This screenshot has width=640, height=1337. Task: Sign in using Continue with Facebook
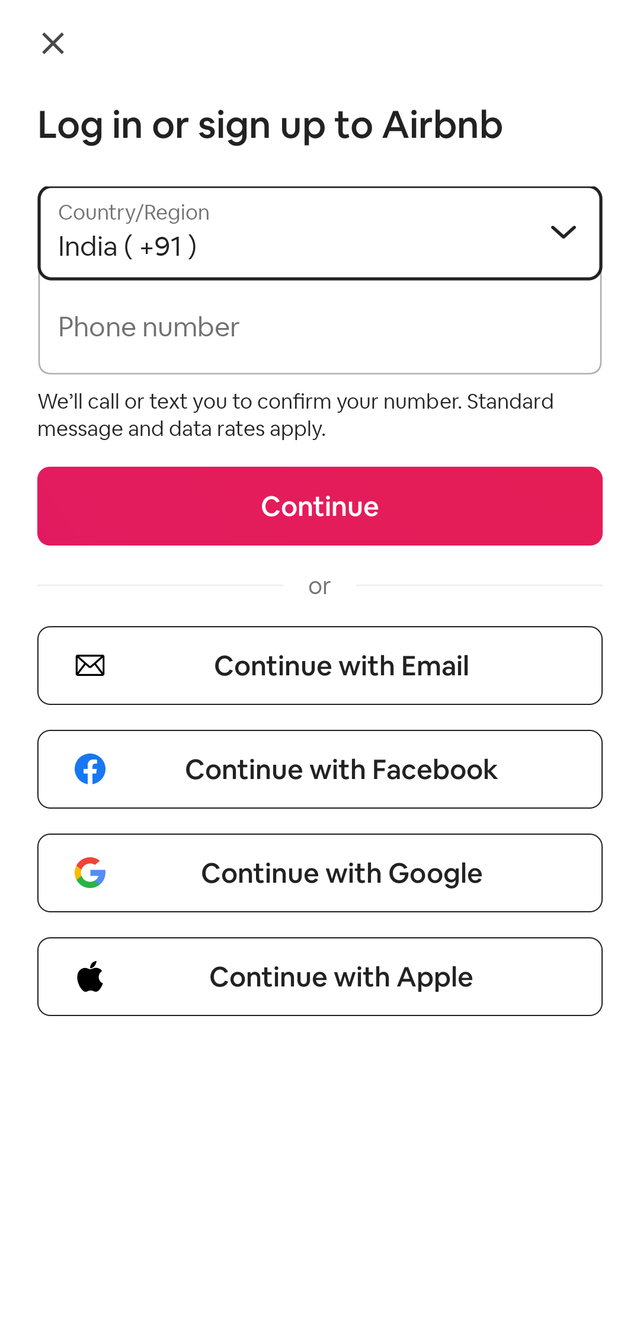[x=320, y=770]
